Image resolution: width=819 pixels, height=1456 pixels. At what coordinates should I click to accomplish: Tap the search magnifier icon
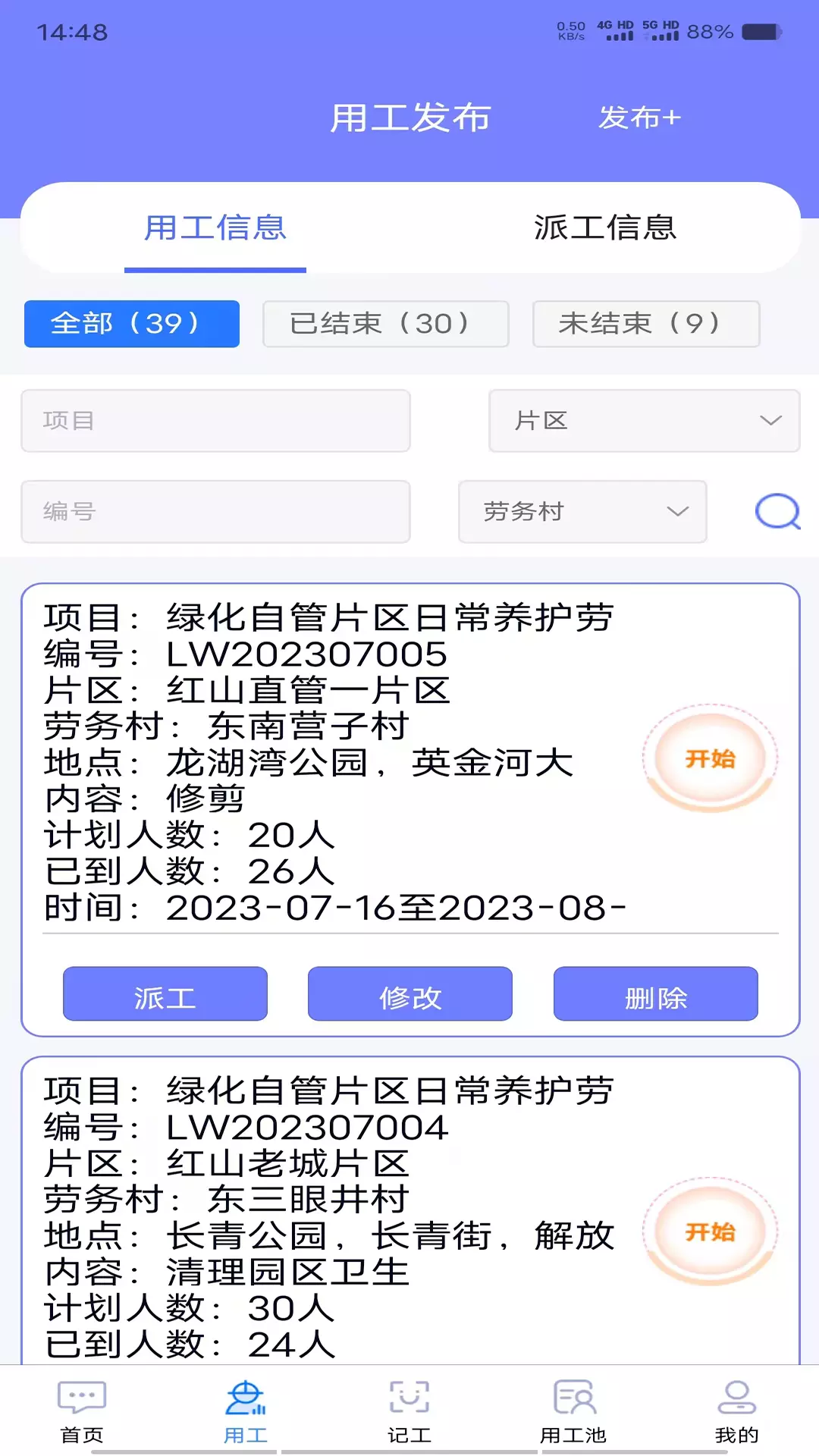(778, 512)
